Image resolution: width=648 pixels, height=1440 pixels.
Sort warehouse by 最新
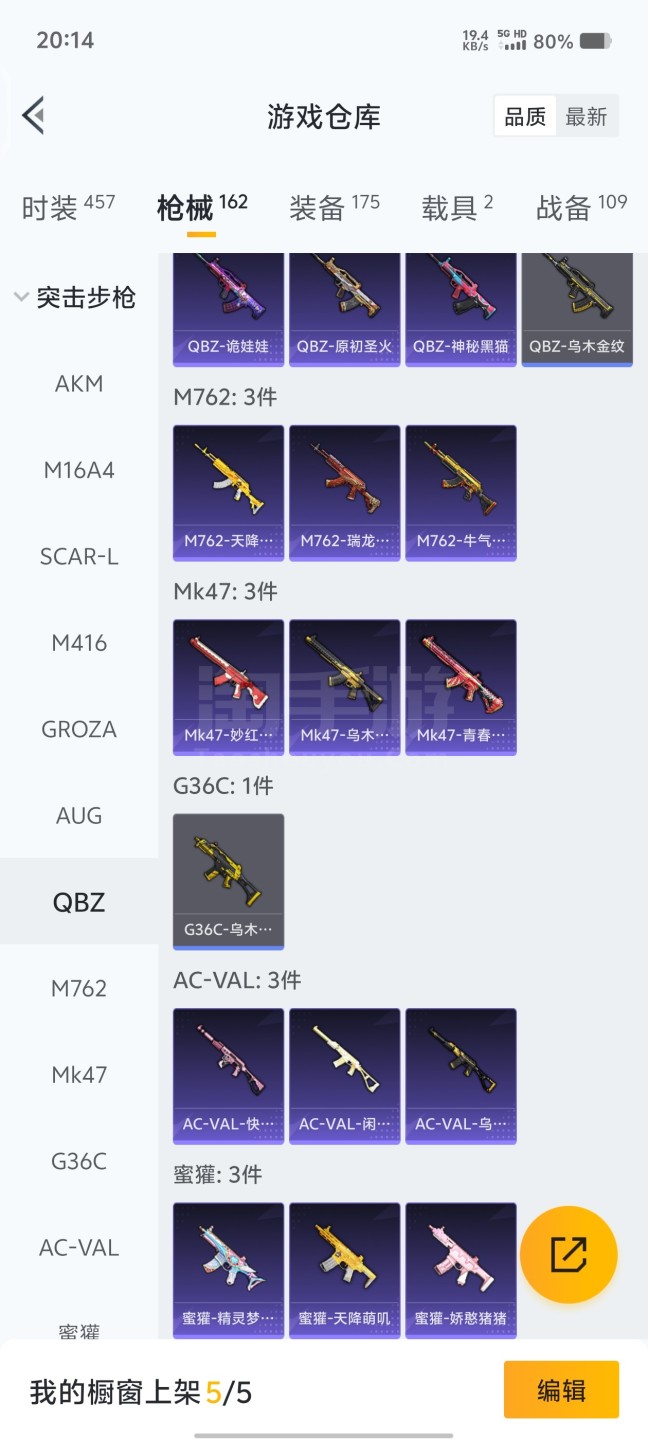point(587,117)
